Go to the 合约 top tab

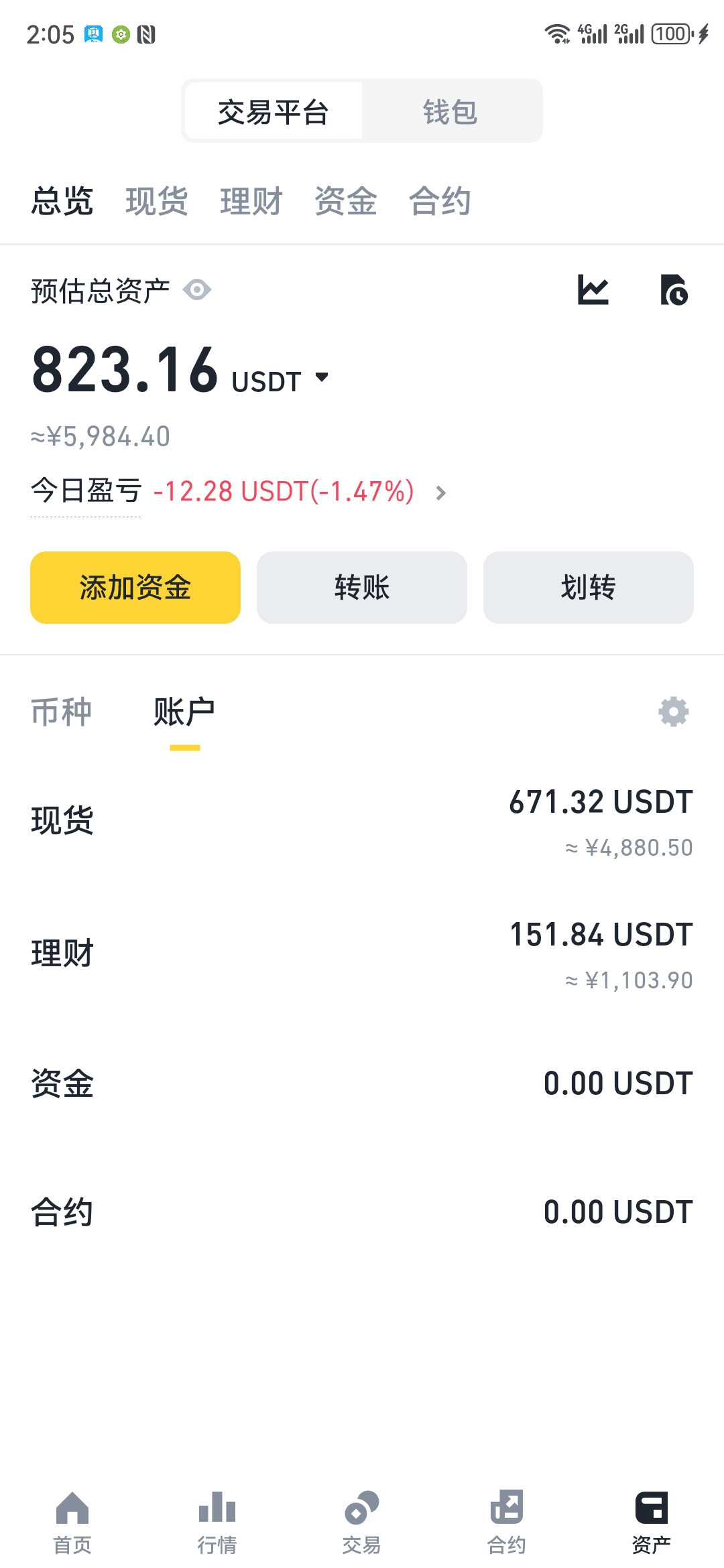click(440, 201)
